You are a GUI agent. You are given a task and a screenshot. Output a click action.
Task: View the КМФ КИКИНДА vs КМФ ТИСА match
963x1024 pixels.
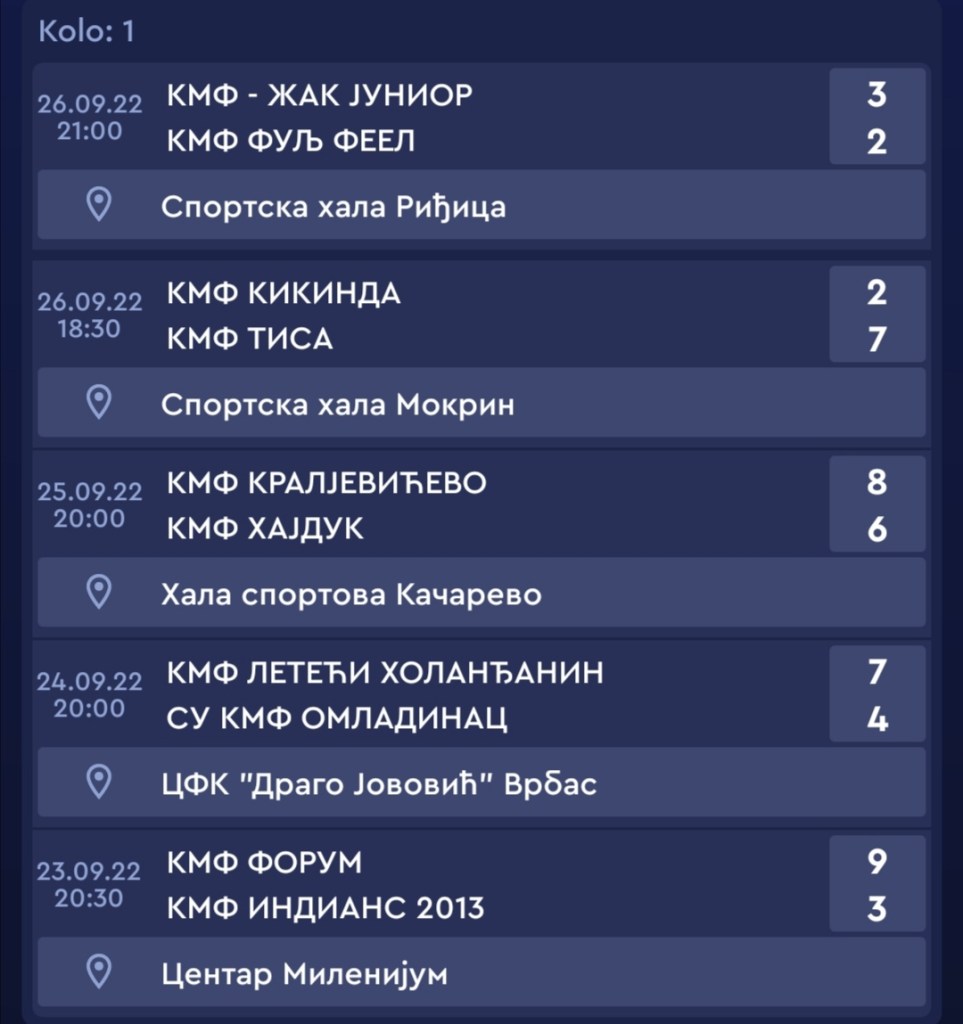tap(480, 316)
